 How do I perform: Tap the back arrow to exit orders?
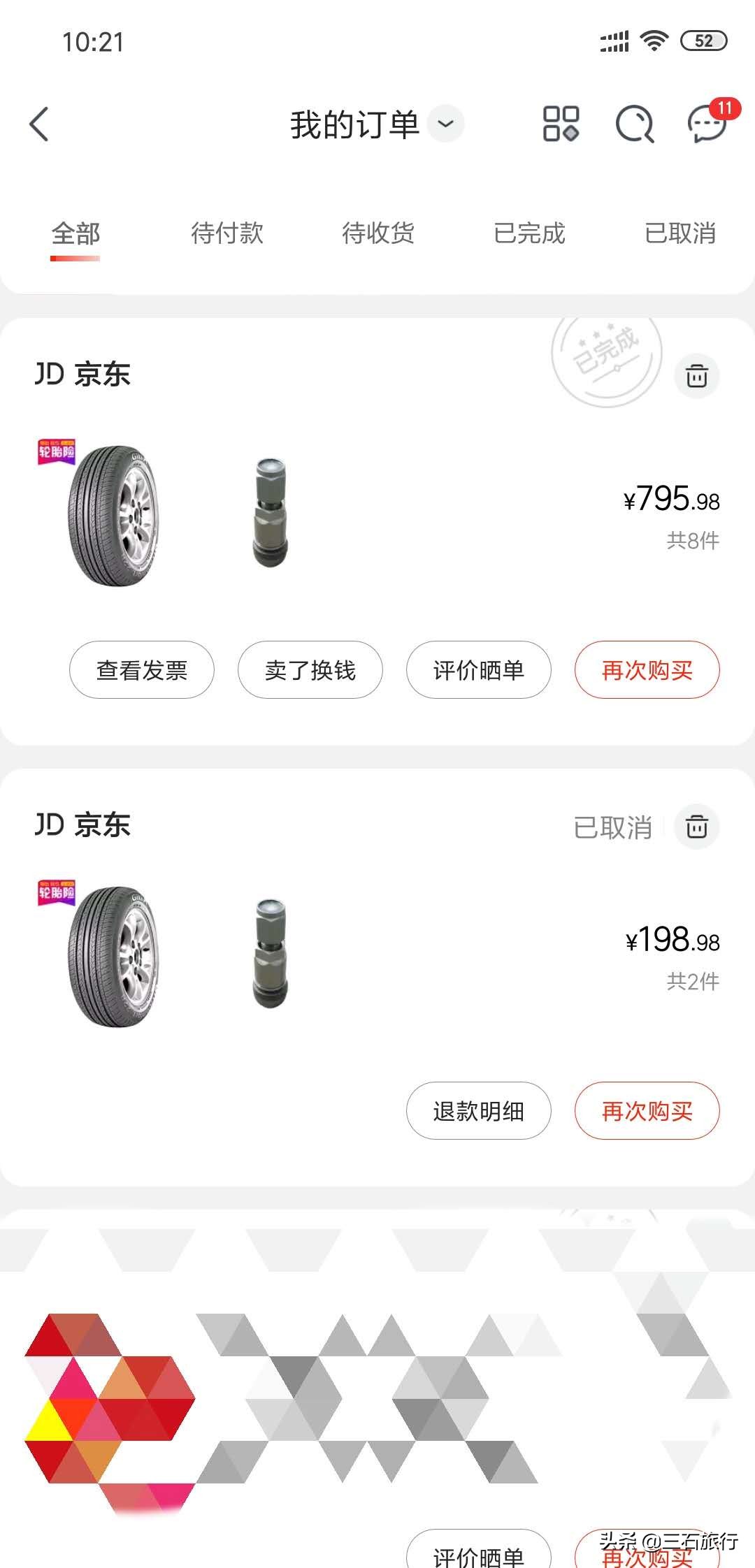click(38, 124)
